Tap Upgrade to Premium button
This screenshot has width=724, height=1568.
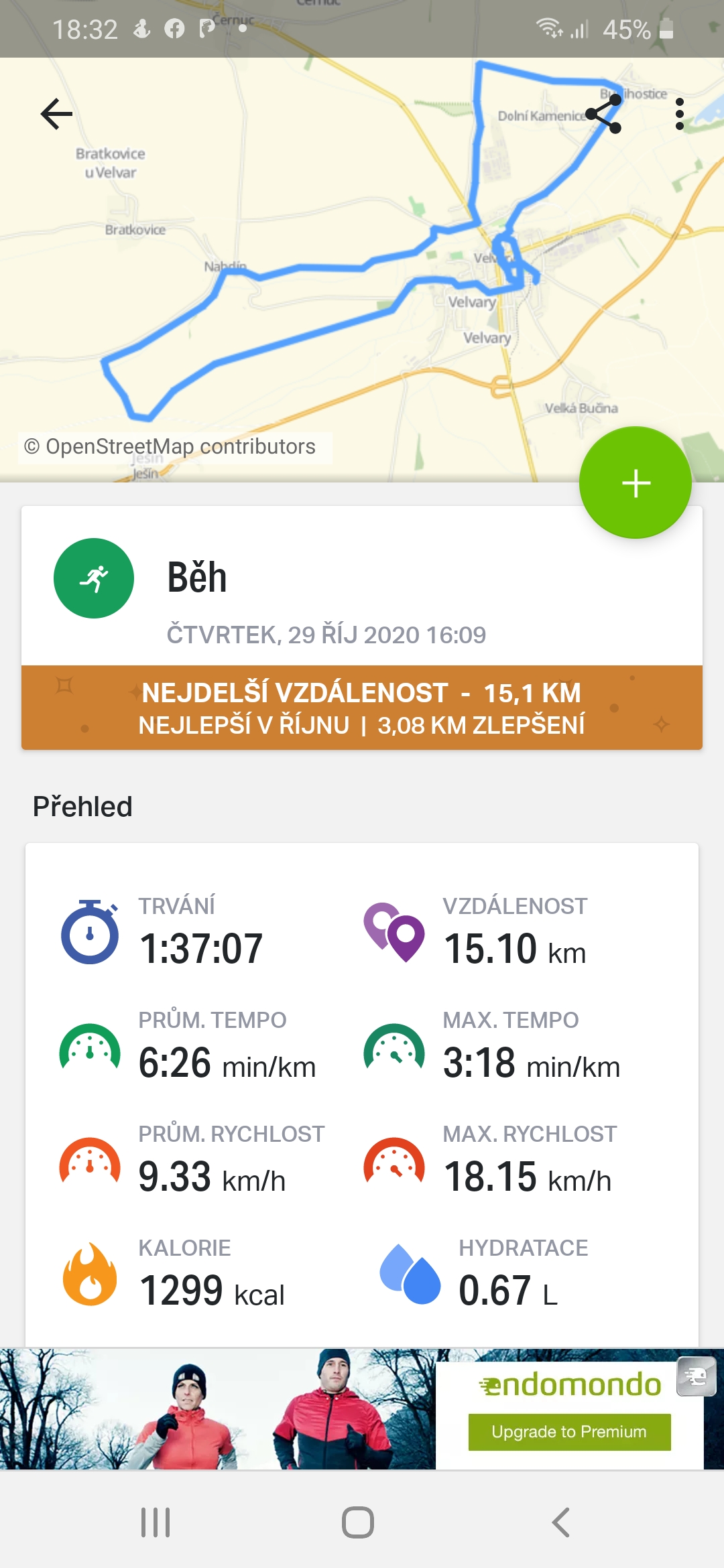[x=569, y=1432]
